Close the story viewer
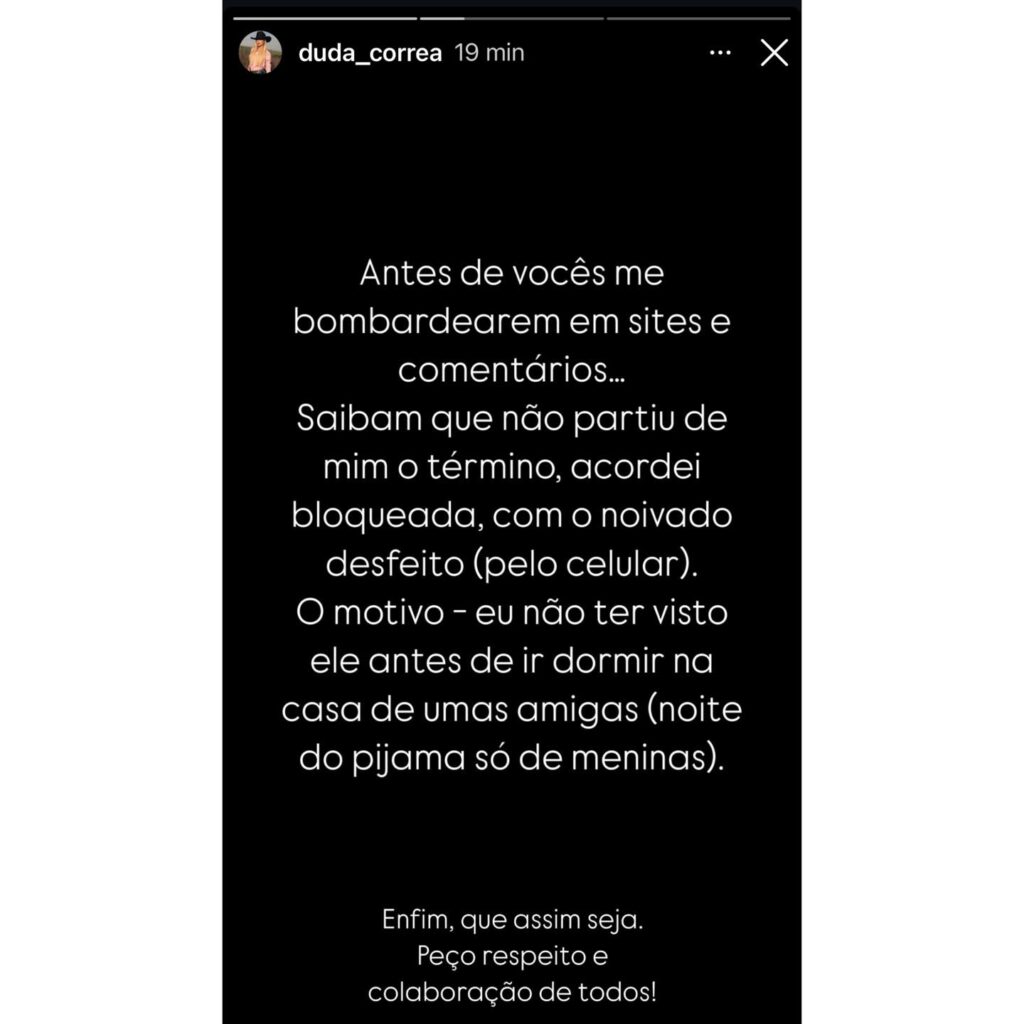Screen dimensions: 1024x1024 [x=774, y=53]
